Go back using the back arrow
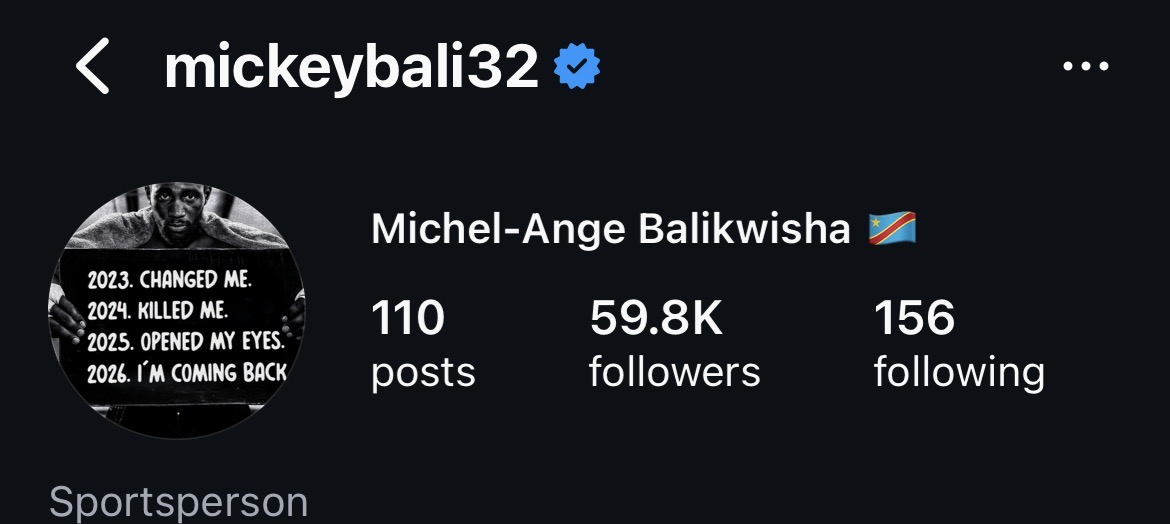 click(92, 68)
